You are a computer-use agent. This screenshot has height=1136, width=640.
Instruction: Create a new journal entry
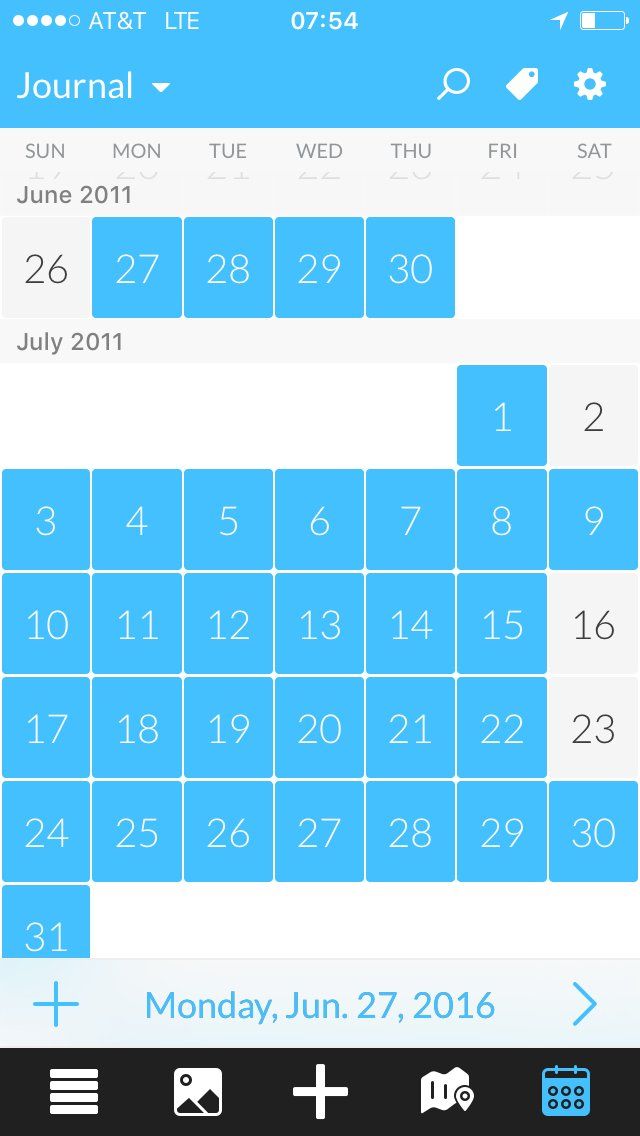320,1092
